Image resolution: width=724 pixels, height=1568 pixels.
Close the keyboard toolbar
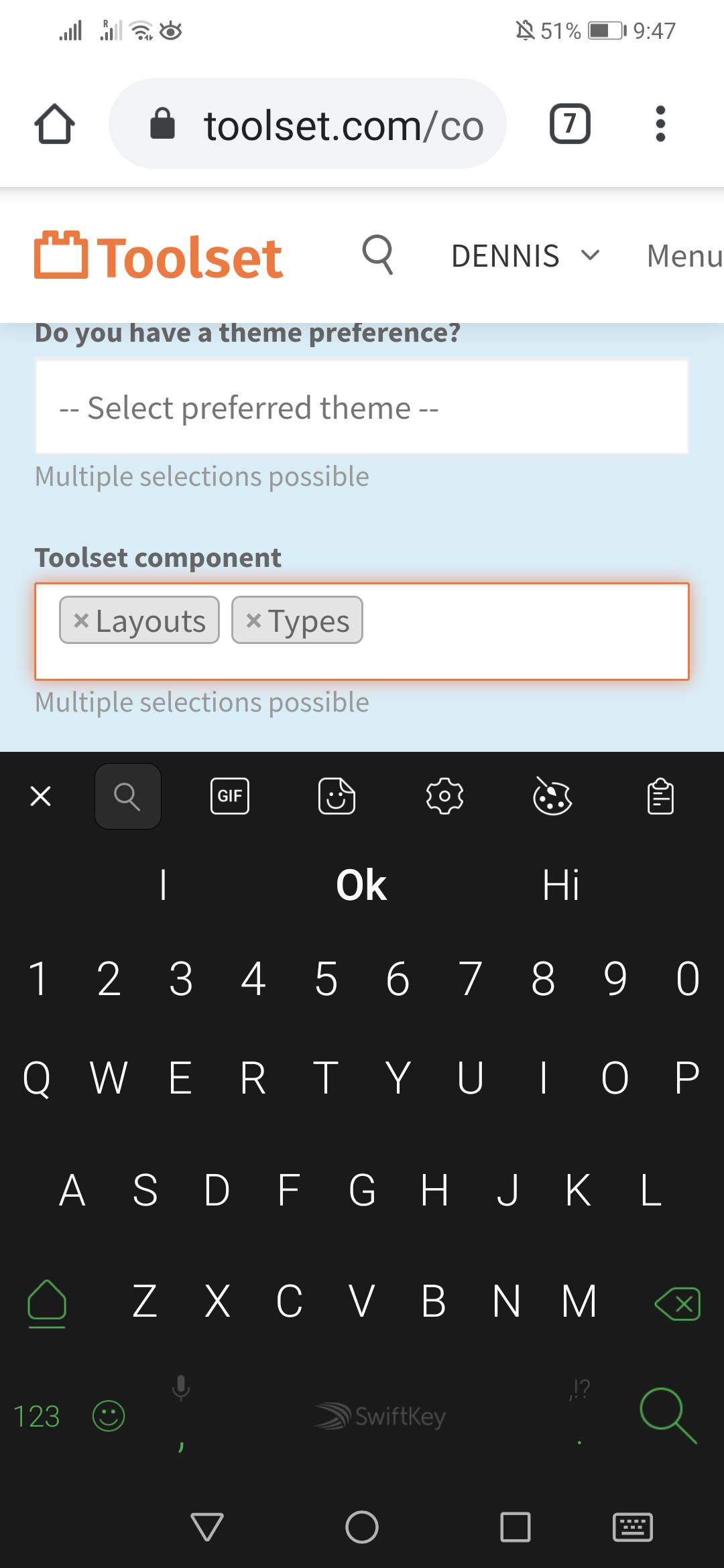pos(41,796)
